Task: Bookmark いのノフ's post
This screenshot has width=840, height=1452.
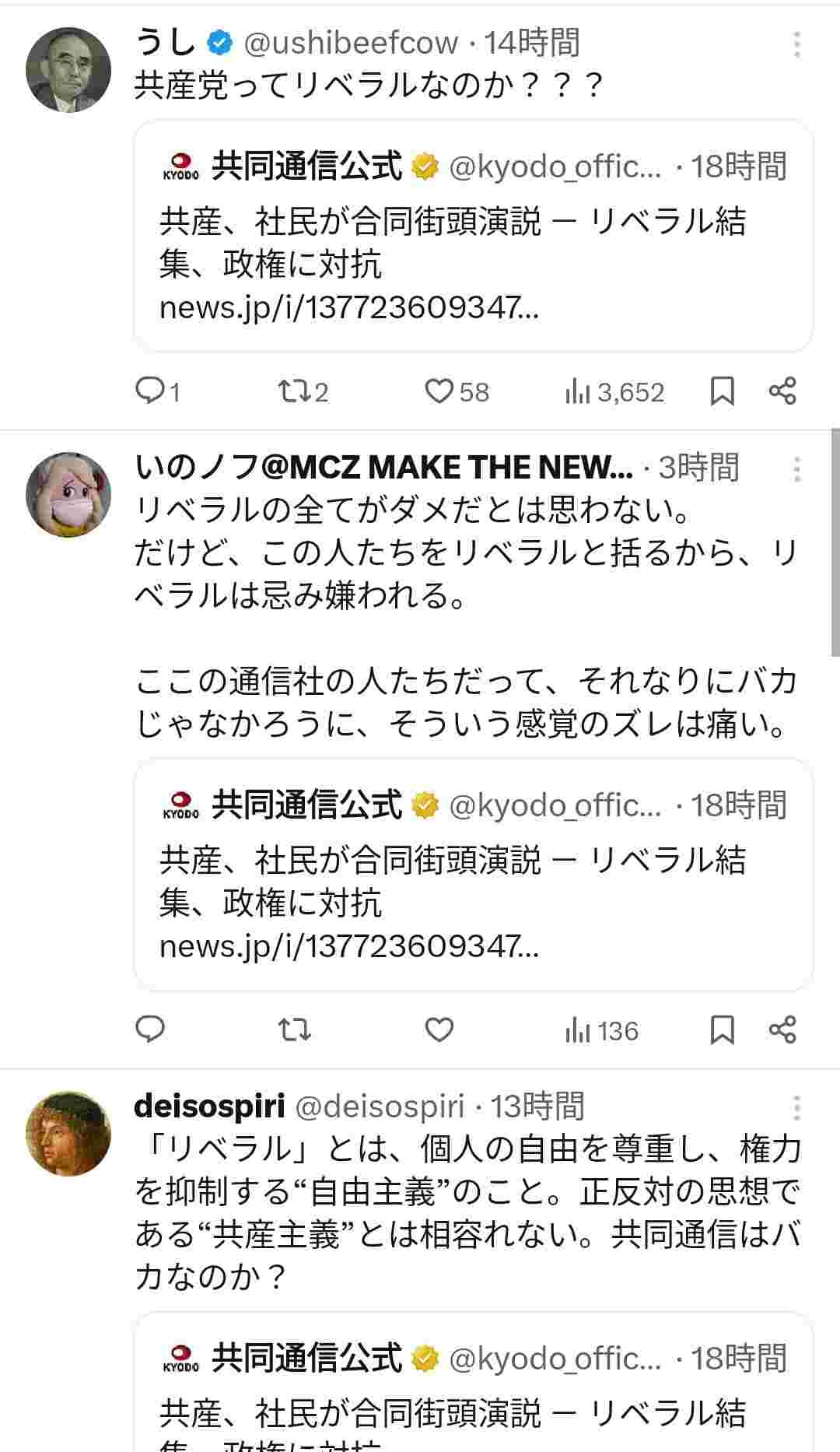Action: click(x=723, y=1029)
